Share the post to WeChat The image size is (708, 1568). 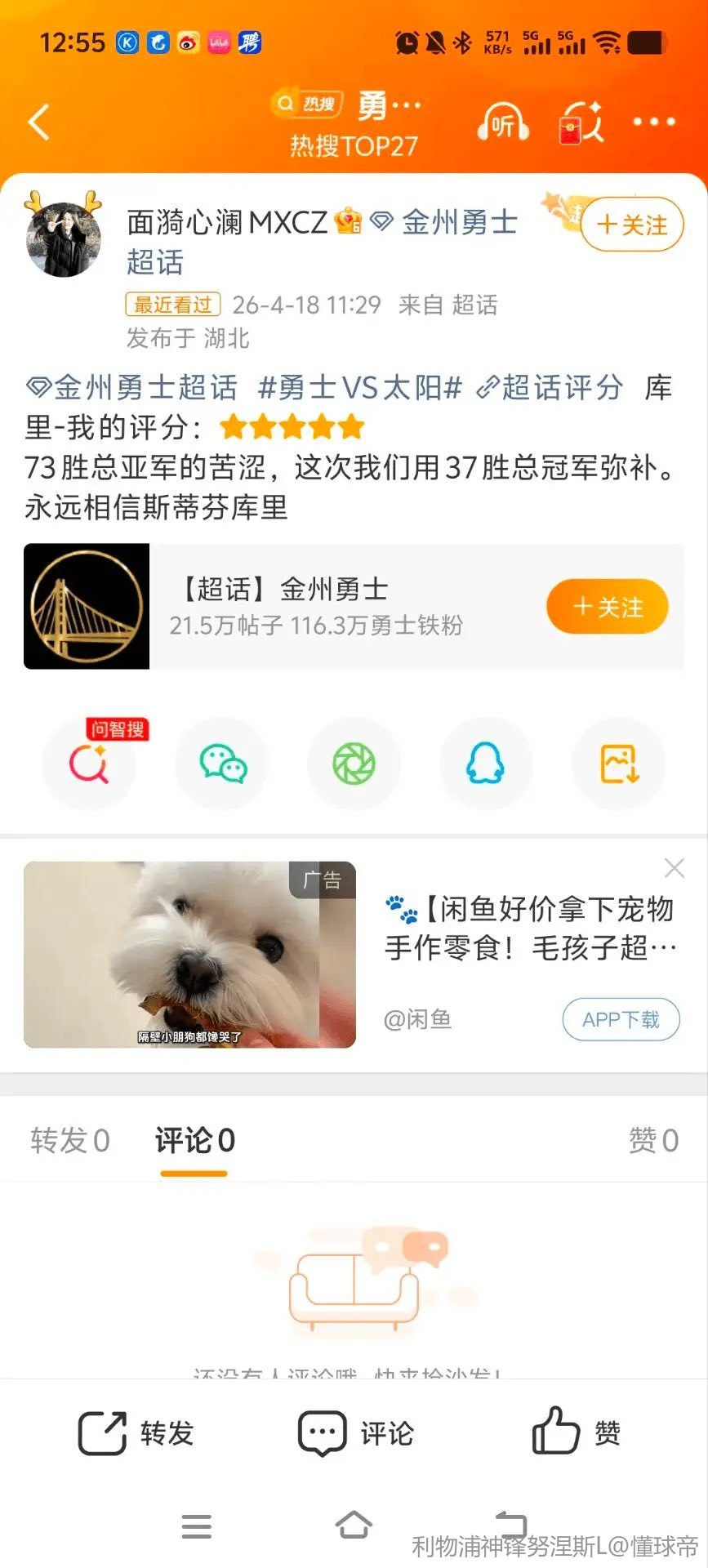click(x=222, y=764)
